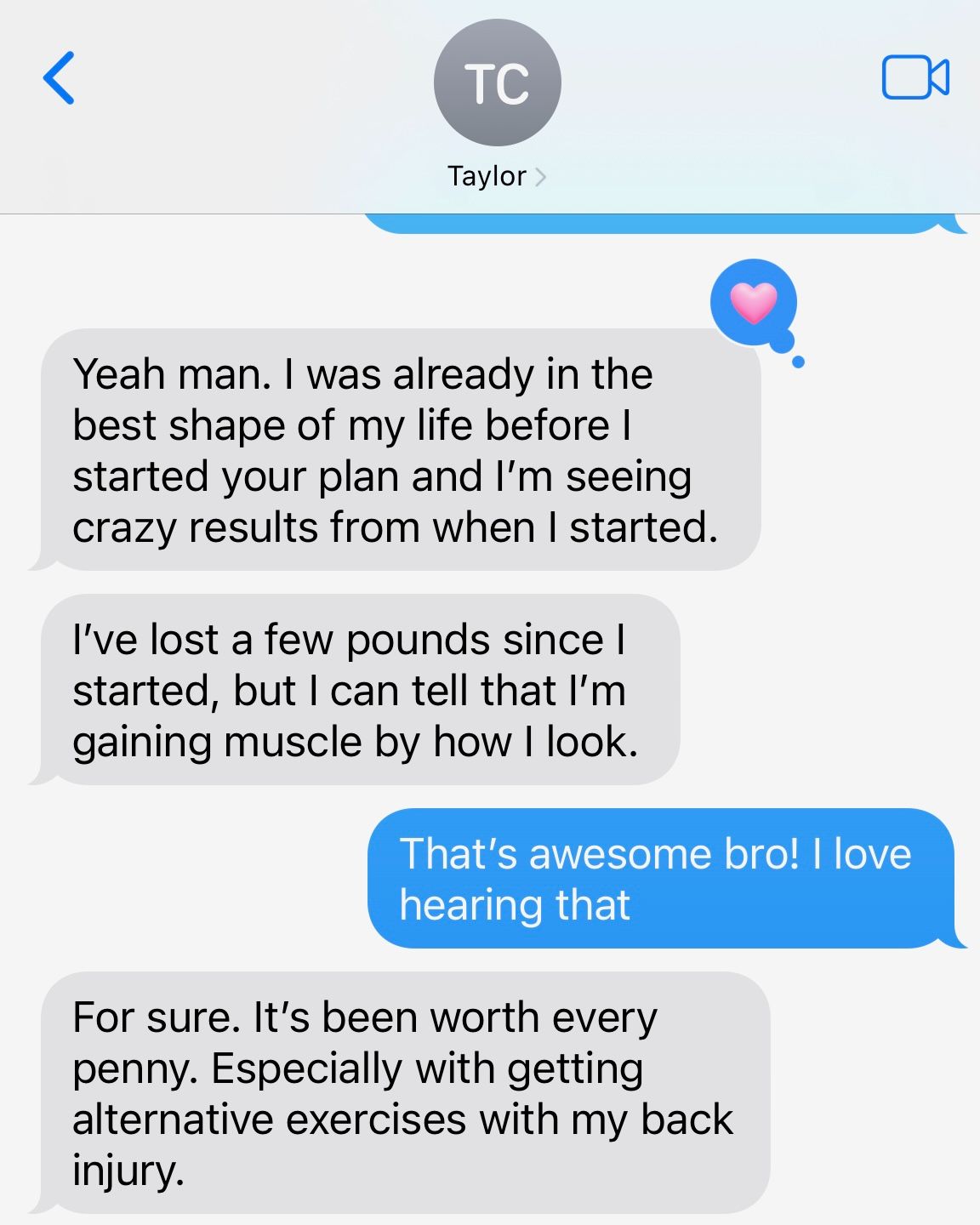Start a FaceTime video call with Taylor
Screen dimensions: 980x1225
[x=914, y=77]
